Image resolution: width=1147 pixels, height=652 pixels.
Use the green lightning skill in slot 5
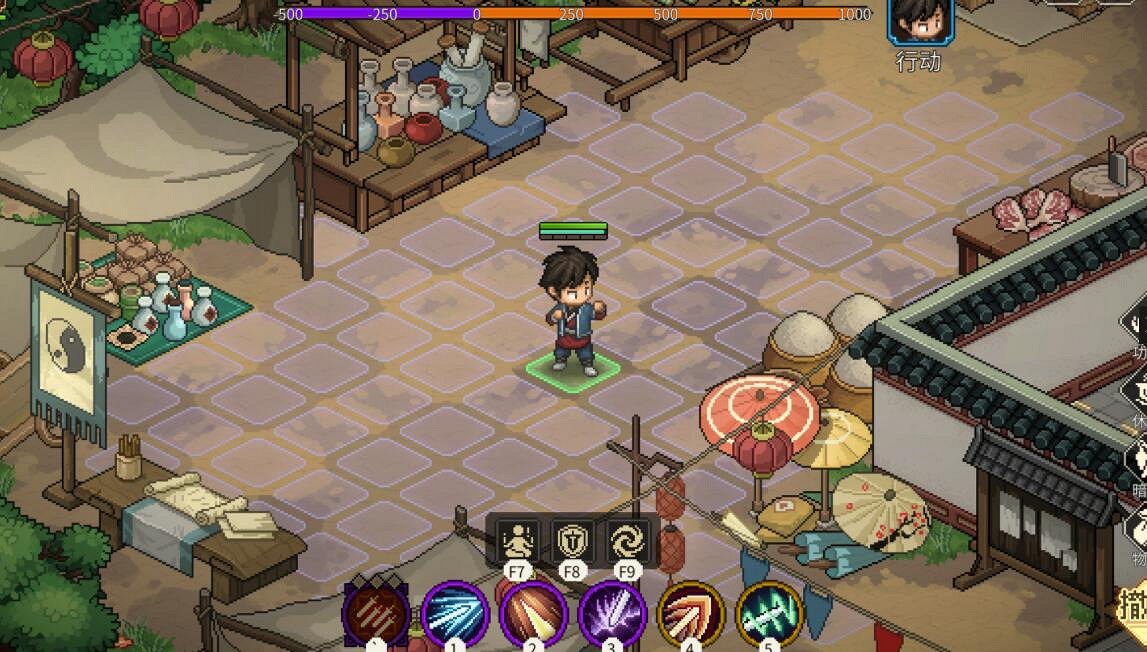click(768, 612)
